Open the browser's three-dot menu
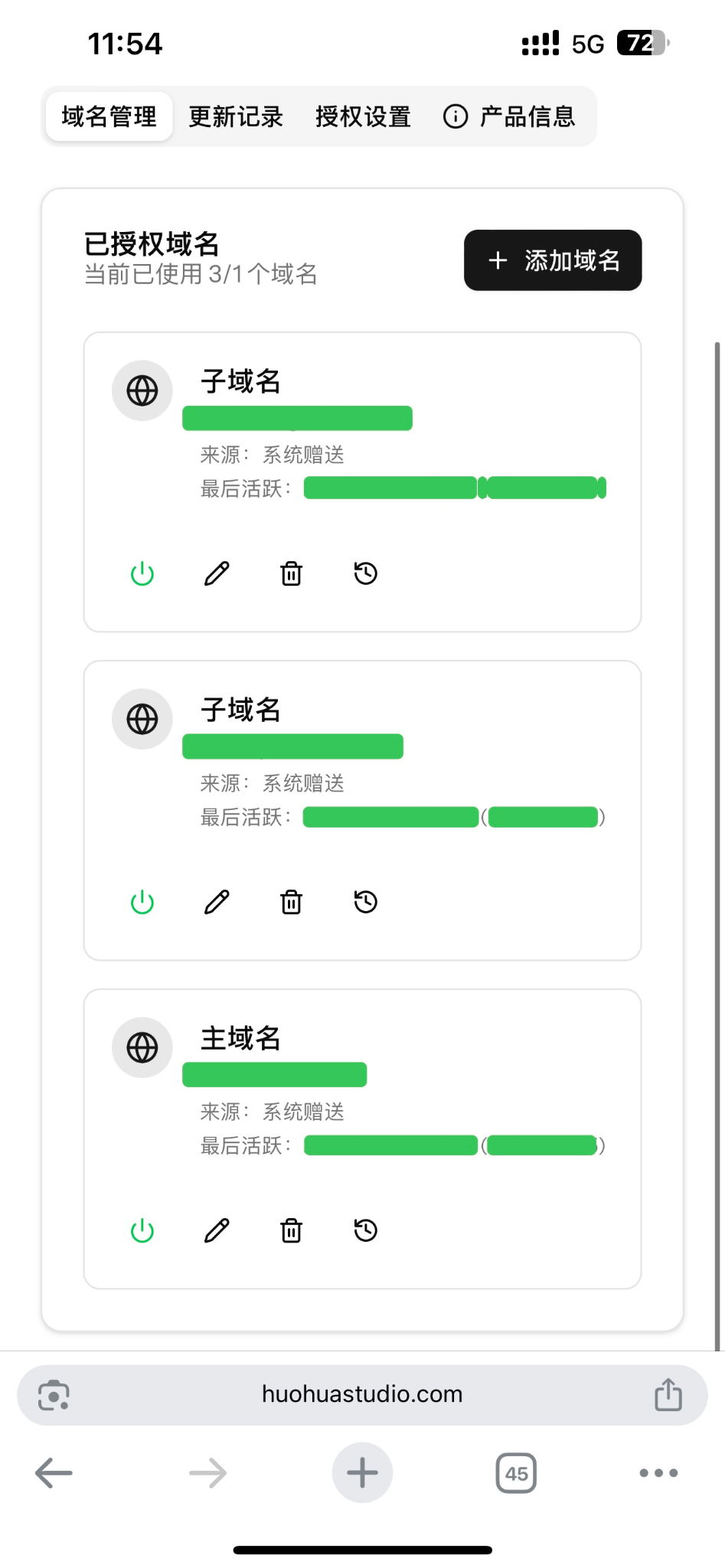The image size is (725, 1568). [658, 1472]
